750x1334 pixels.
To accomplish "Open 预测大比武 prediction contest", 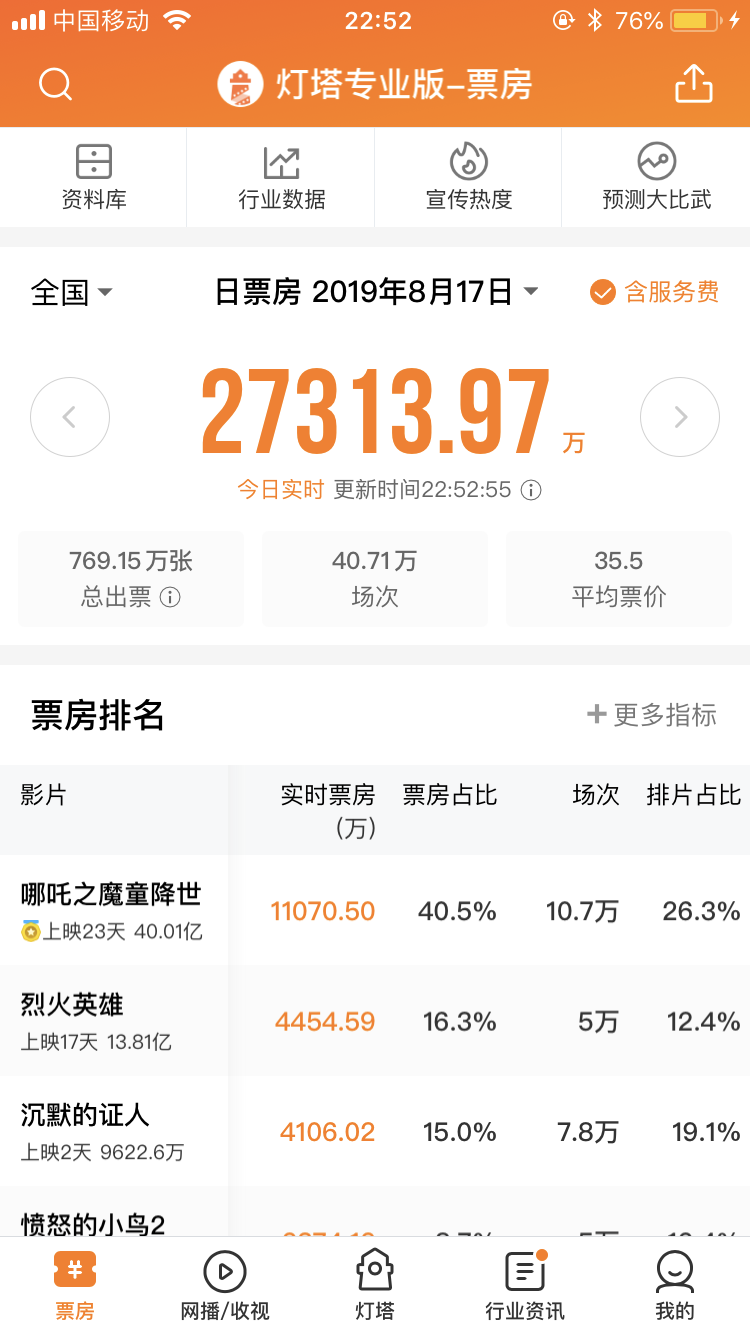I will (x=656, y=177).
